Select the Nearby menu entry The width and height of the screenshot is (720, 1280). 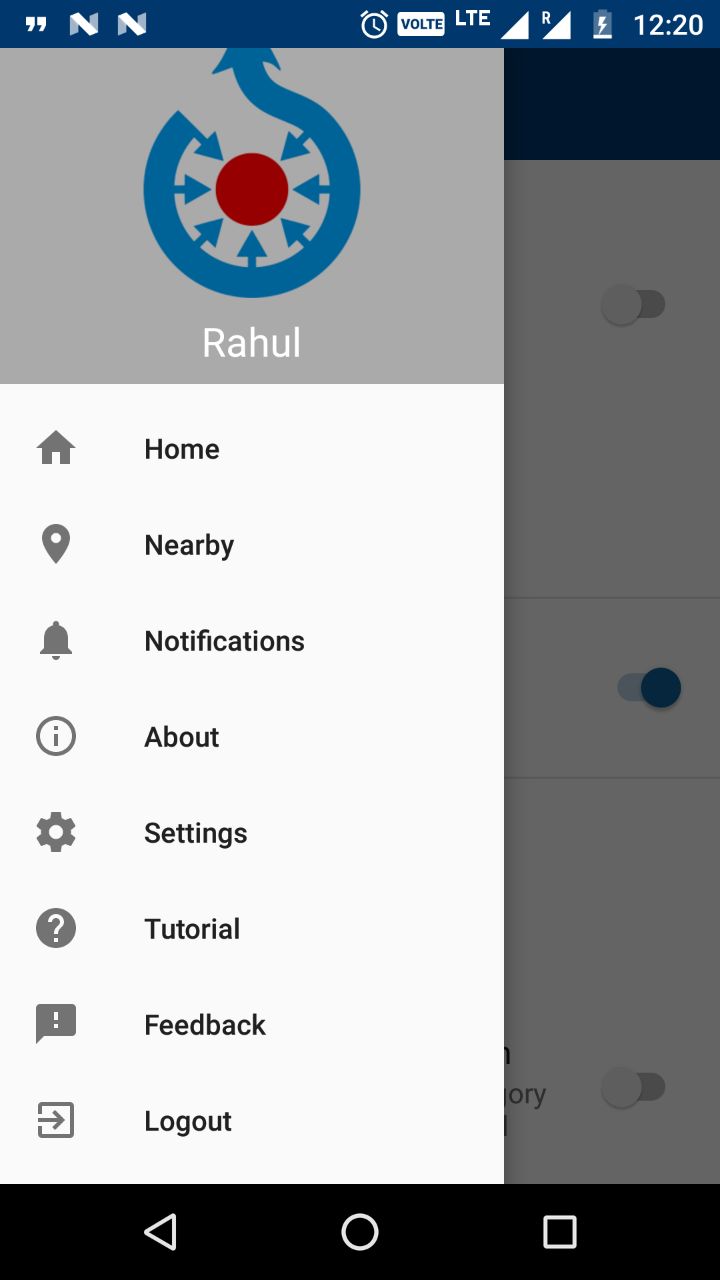189,544
